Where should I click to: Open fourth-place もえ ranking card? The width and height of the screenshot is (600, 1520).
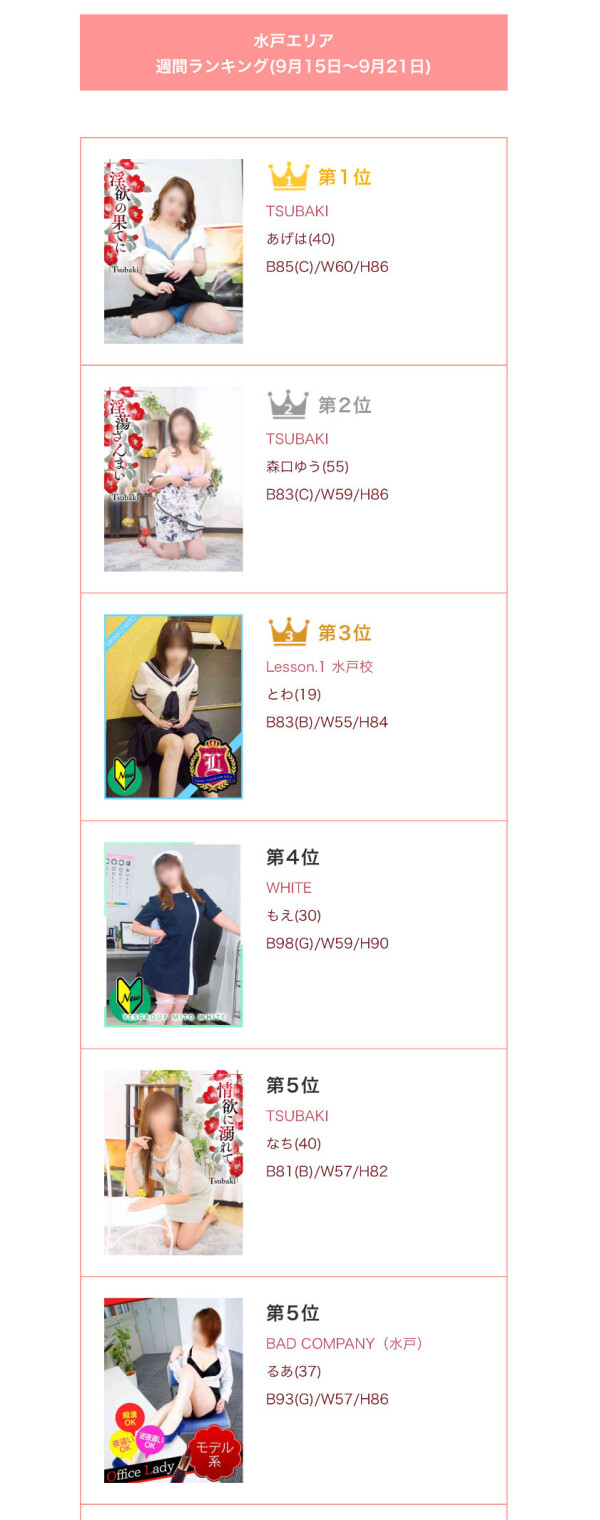coord(293,935)
